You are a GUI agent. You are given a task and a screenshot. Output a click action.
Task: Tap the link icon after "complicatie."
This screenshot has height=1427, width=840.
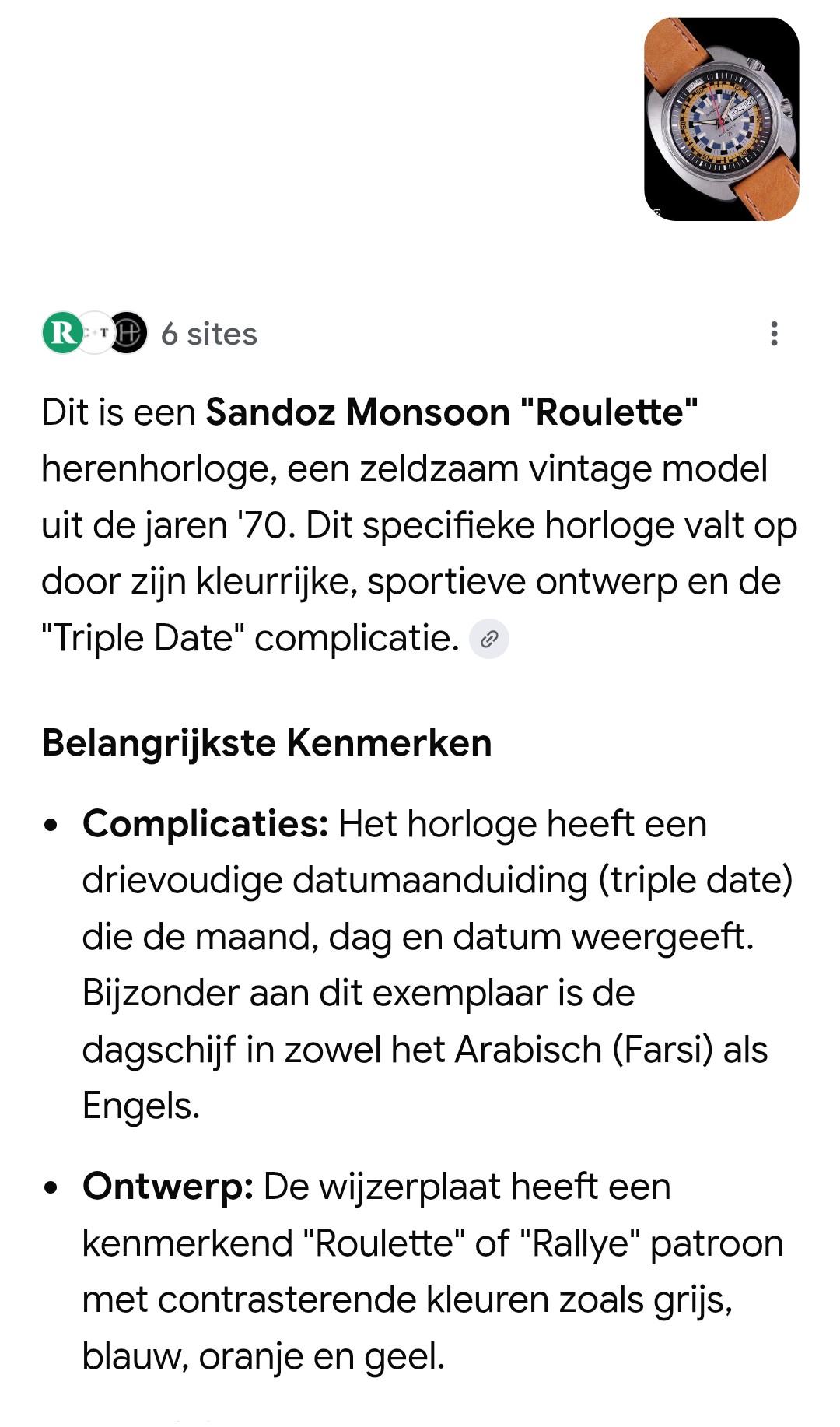pos(489,640)
